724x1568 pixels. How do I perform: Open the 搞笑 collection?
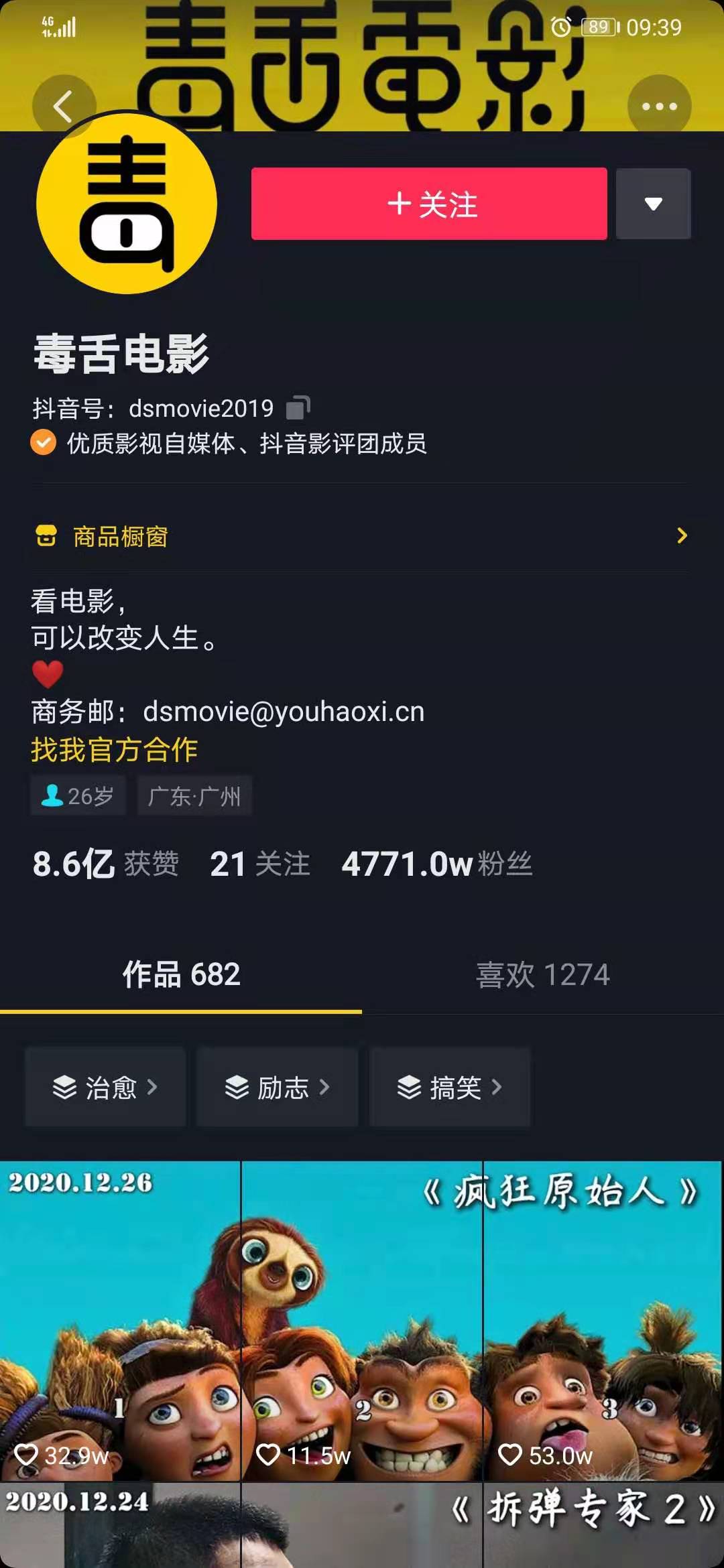tap(449, 1087)
